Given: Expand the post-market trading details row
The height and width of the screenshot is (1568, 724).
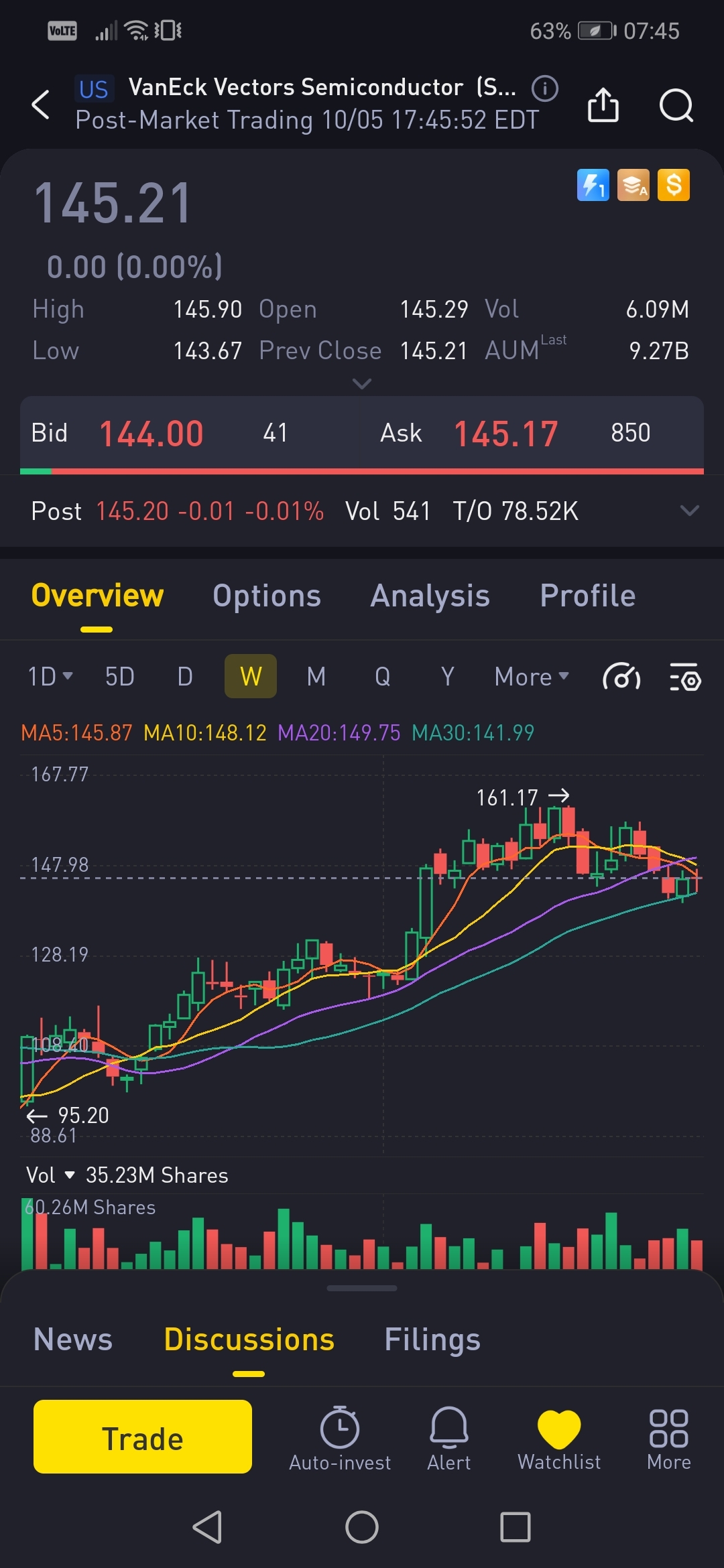Looking at the screenshot, I should [x=689, y=511].
